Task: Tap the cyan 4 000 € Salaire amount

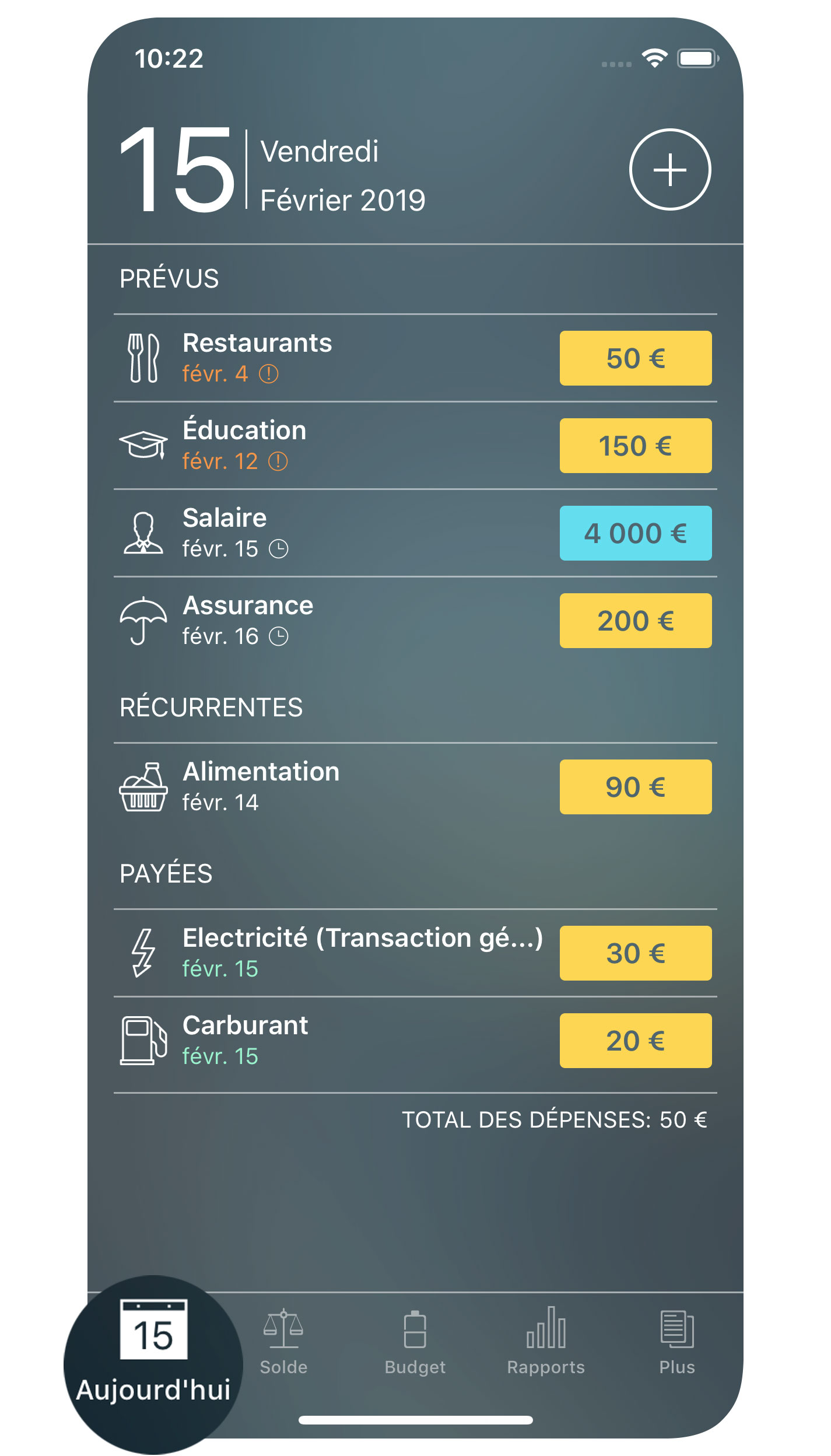Action: click(635, 533)
